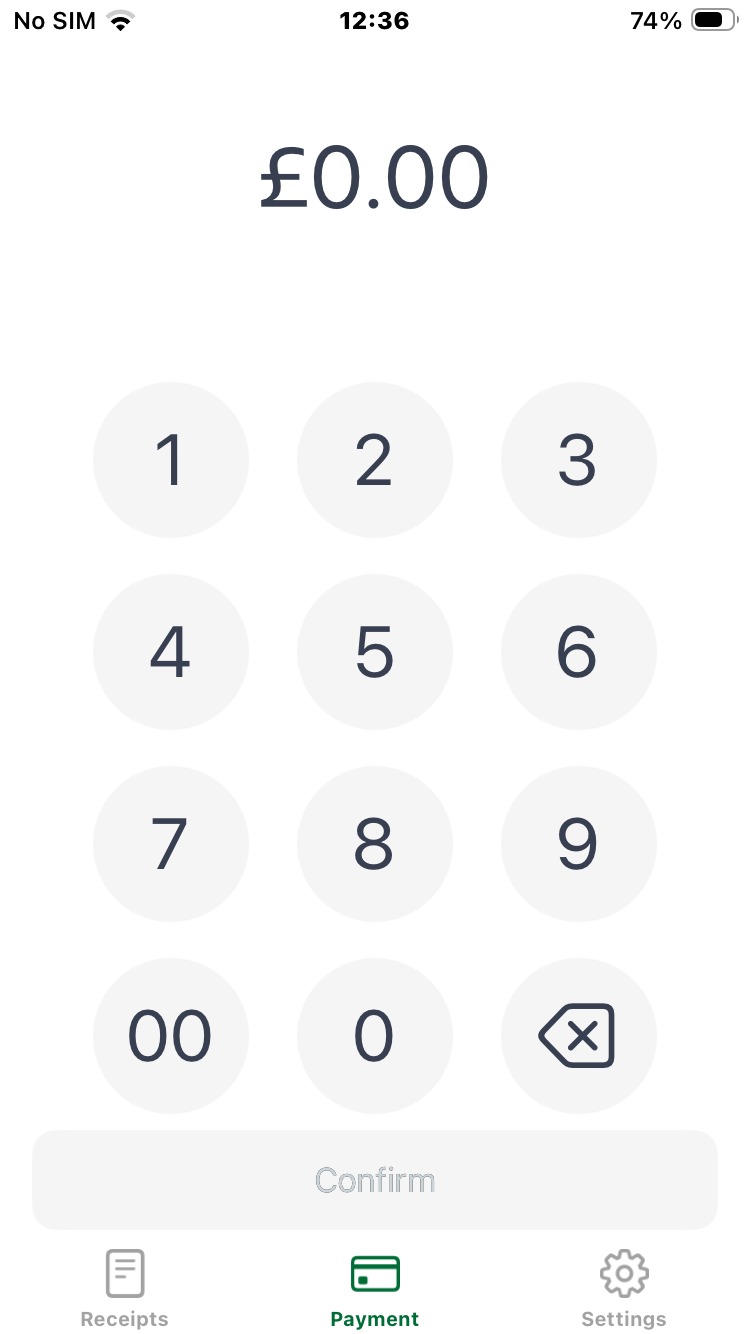Add digit 4 to the amount
This screenshot has height=1334, width=750.
[x=171, y=652]
